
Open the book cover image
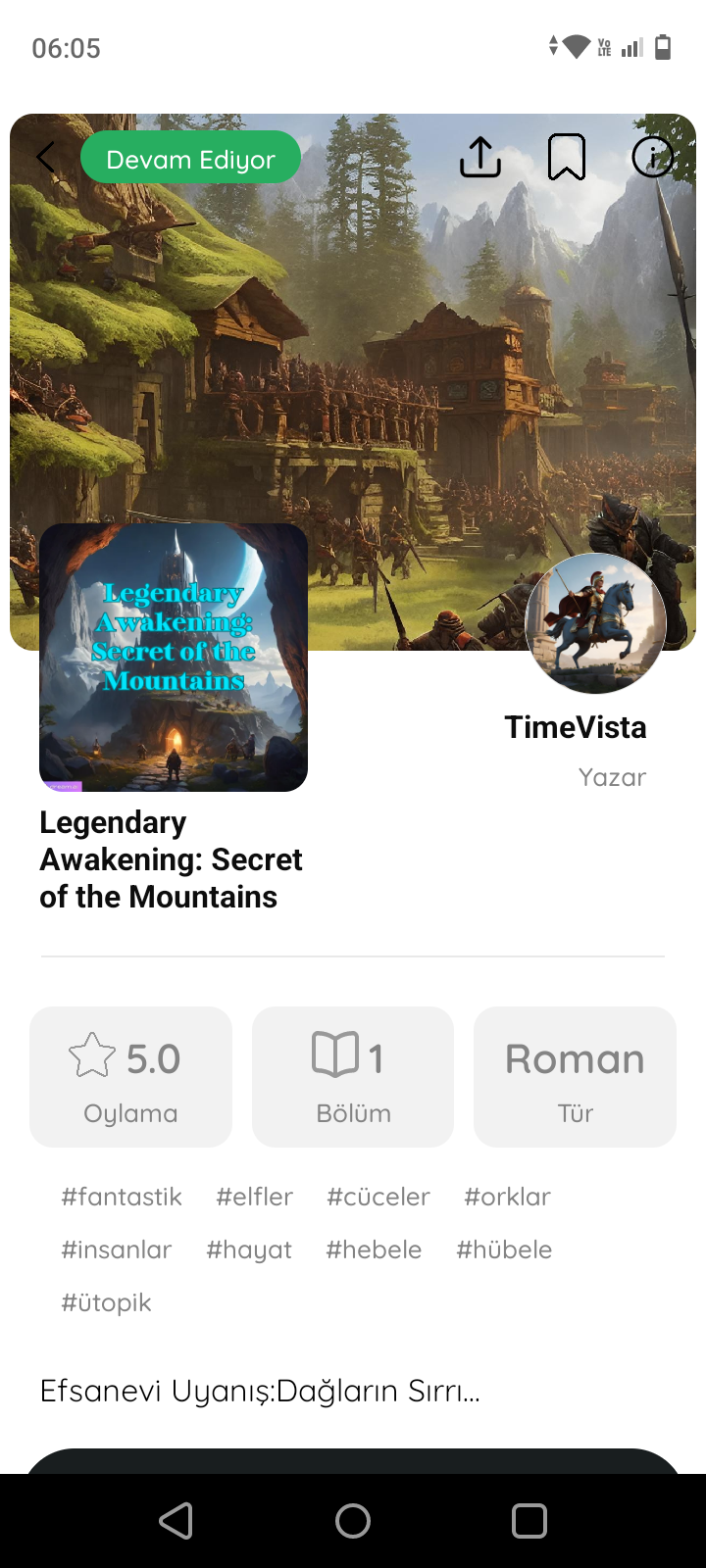[x=174, y=658]
